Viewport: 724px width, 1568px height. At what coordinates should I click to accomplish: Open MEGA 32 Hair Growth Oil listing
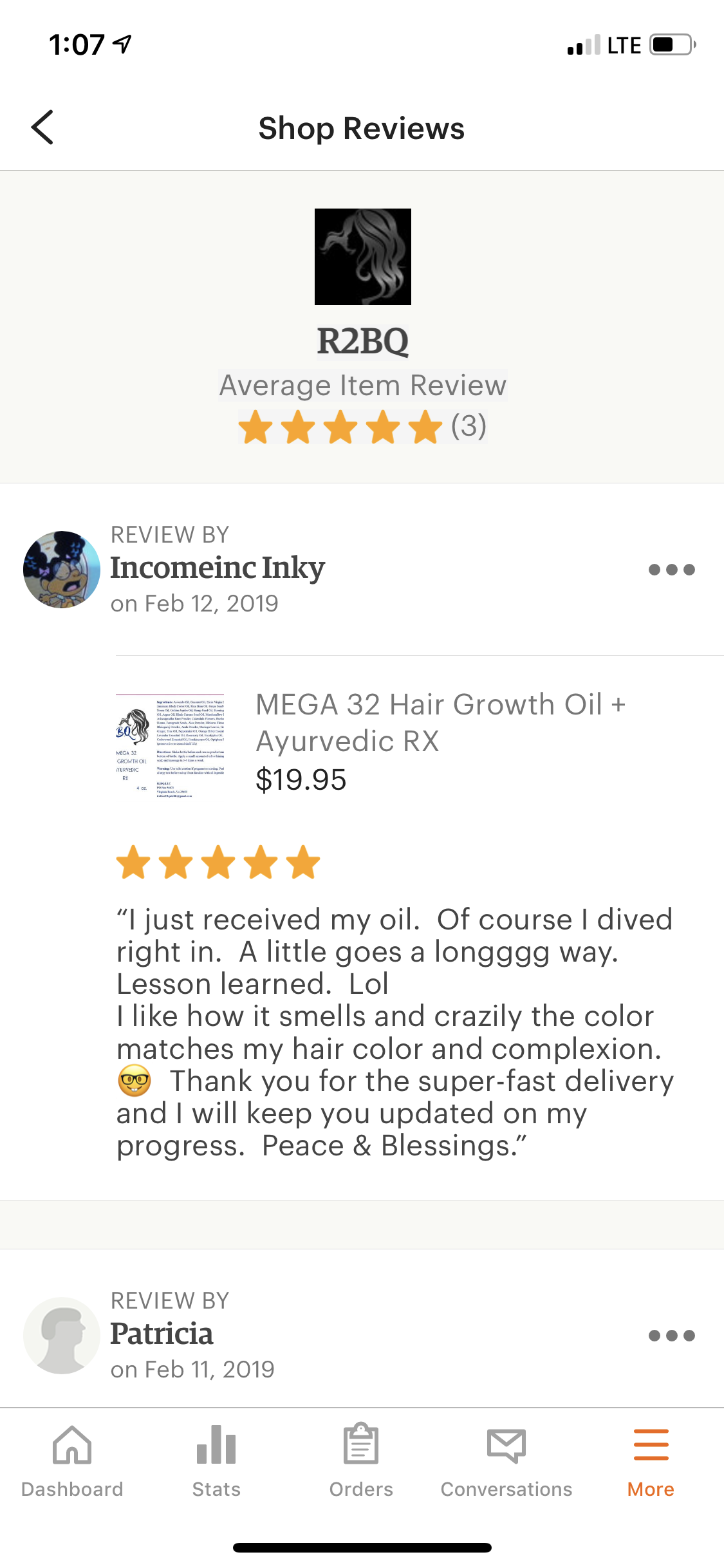coord(440,722)
